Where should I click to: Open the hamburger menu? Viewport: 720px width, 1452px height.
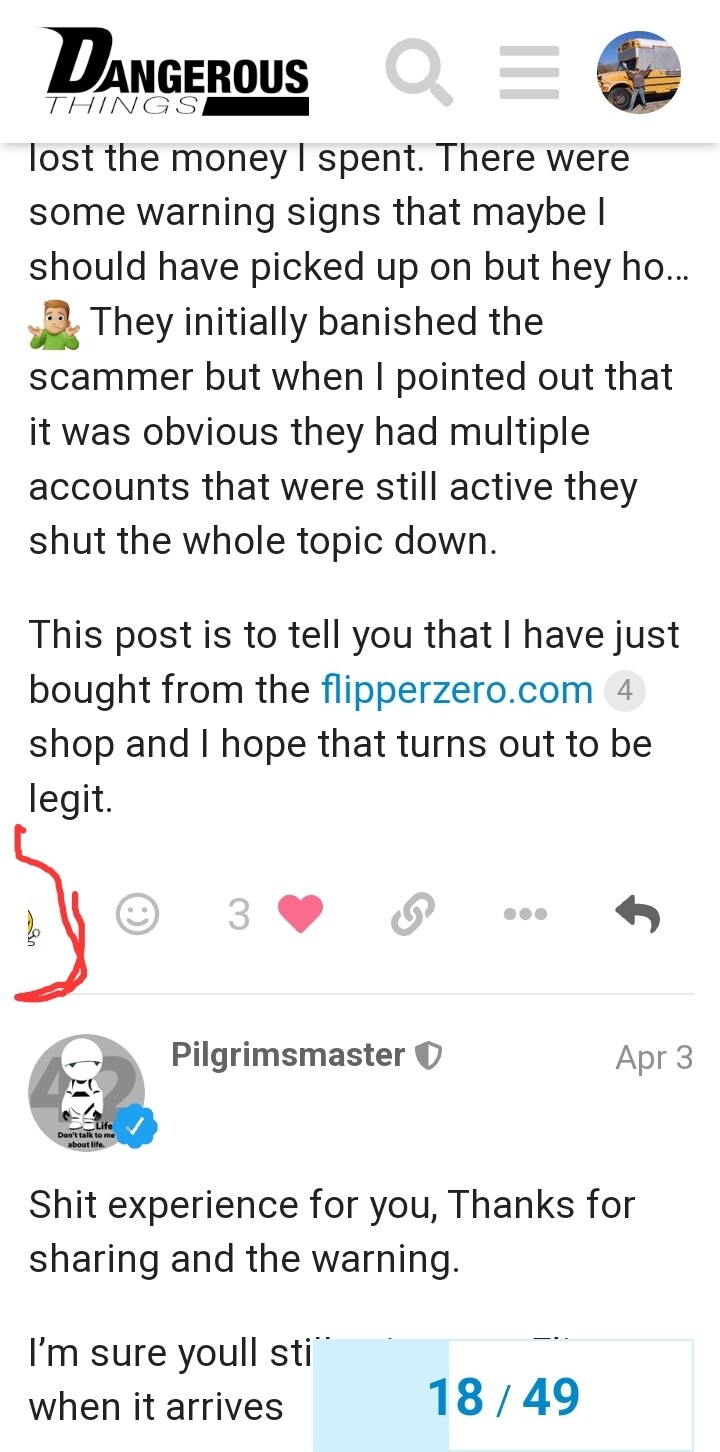pyautogui.click(x=529, y=73)
